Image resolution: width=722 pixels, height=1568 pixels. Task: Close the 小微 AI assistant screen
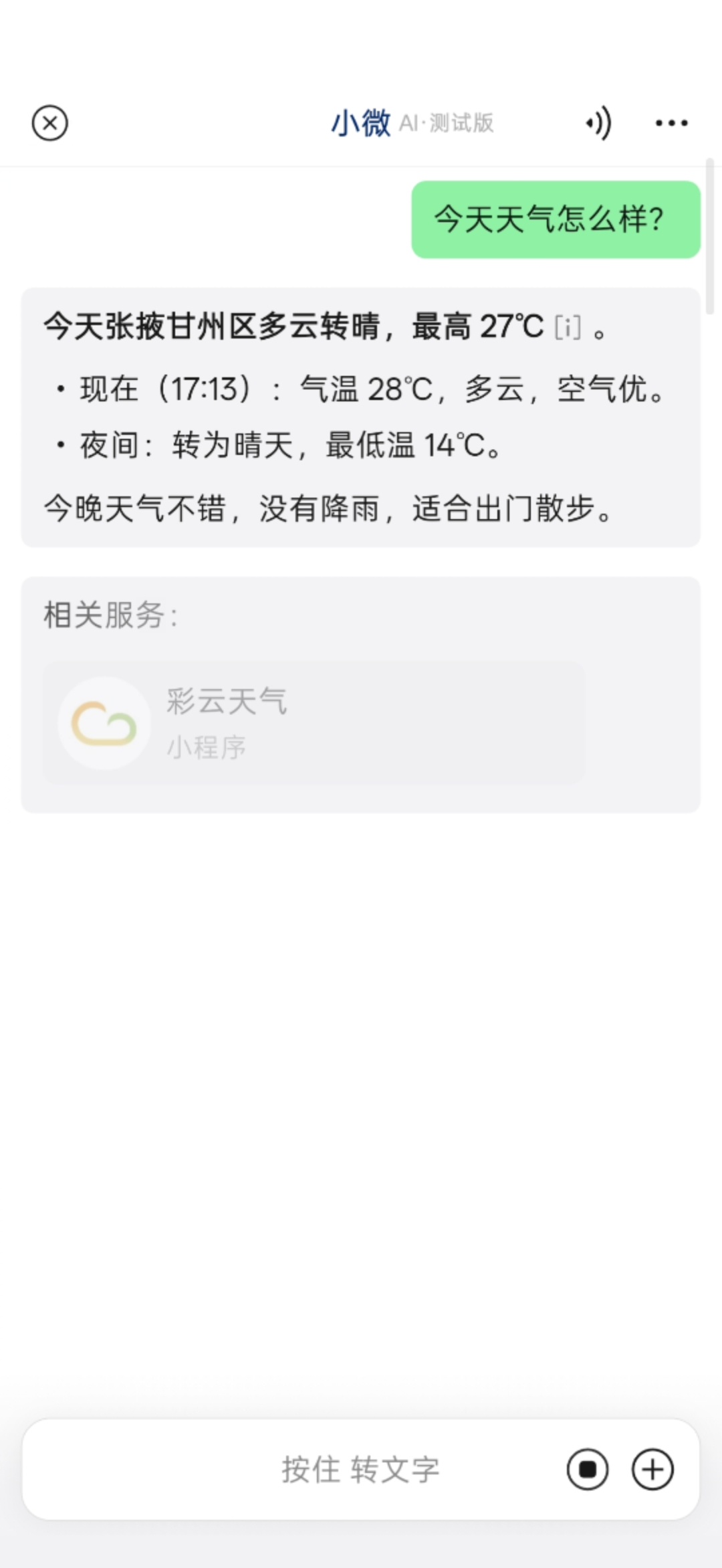(50, 123)
